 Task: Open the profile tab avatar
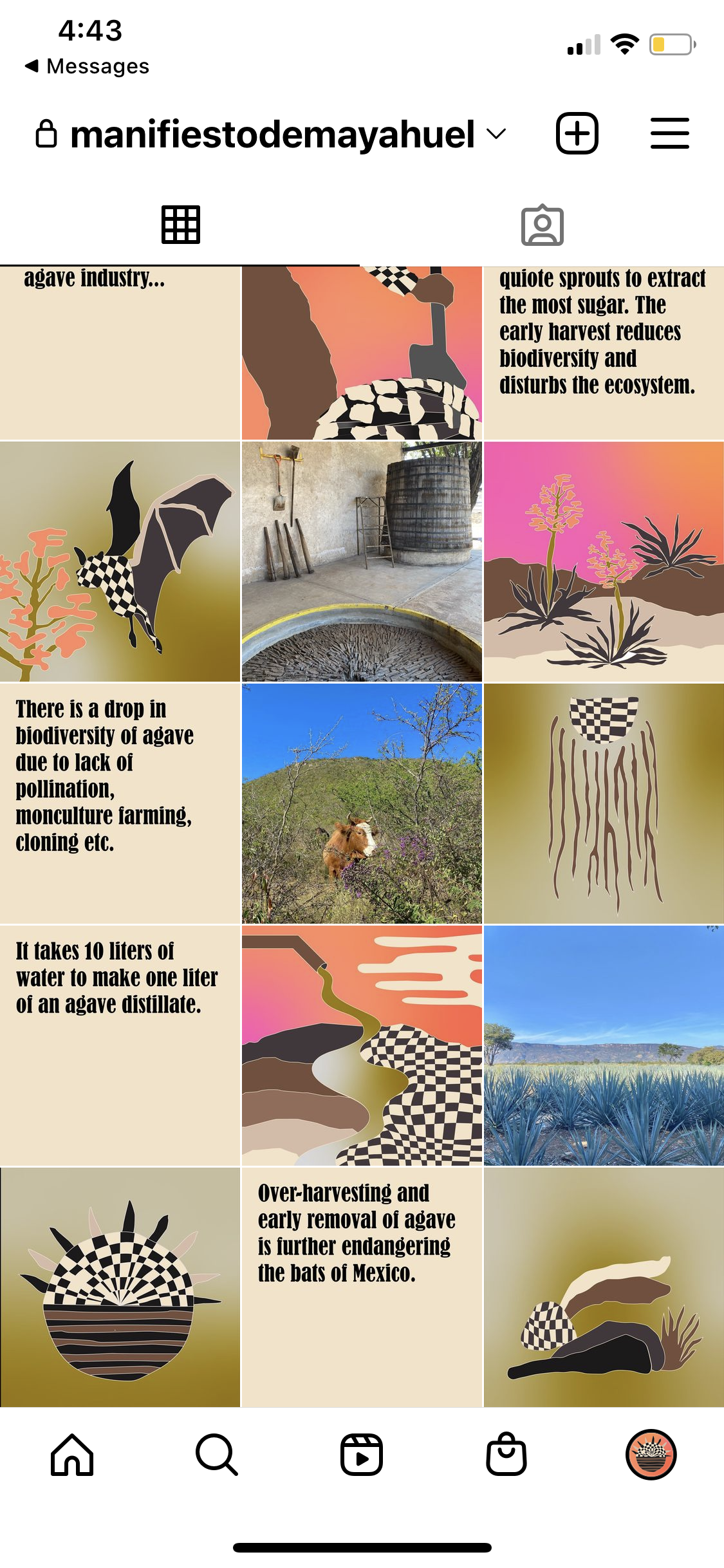coord(651,1455)
